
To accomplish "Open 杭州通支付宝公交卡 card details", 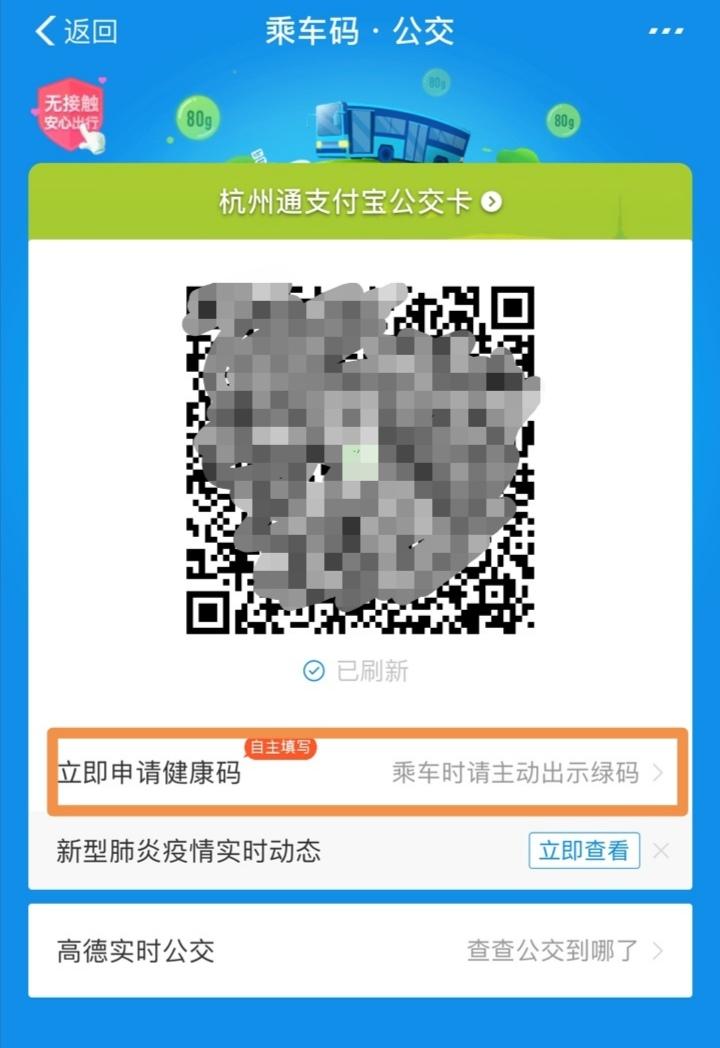I will 360,201.
